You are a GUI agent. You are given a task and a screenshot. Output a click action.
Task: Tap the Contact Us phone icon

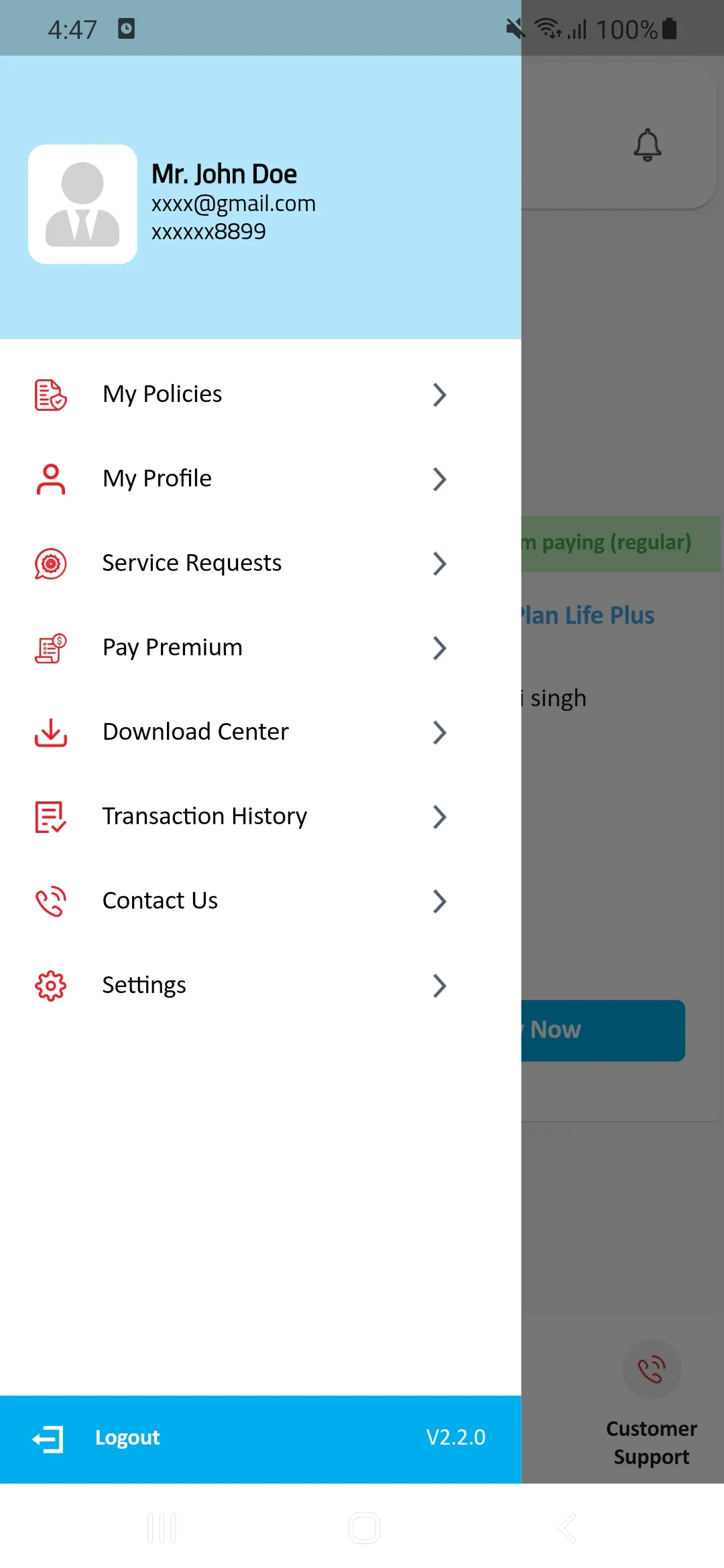pyautogui.click(x=50, y=901)
